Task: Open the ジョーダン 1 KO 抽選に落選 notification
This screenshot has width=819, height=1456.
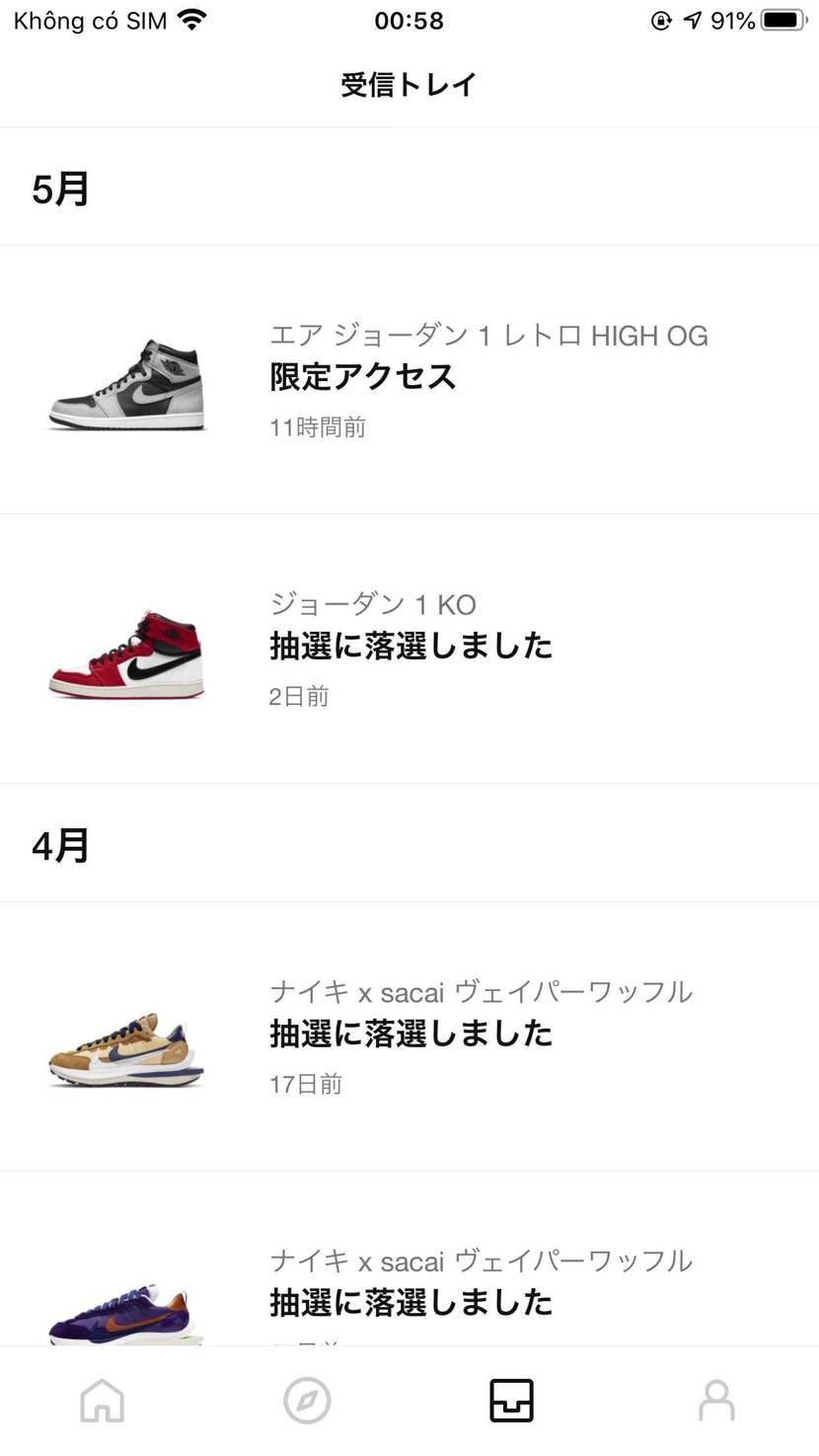Action: (409, 647)
